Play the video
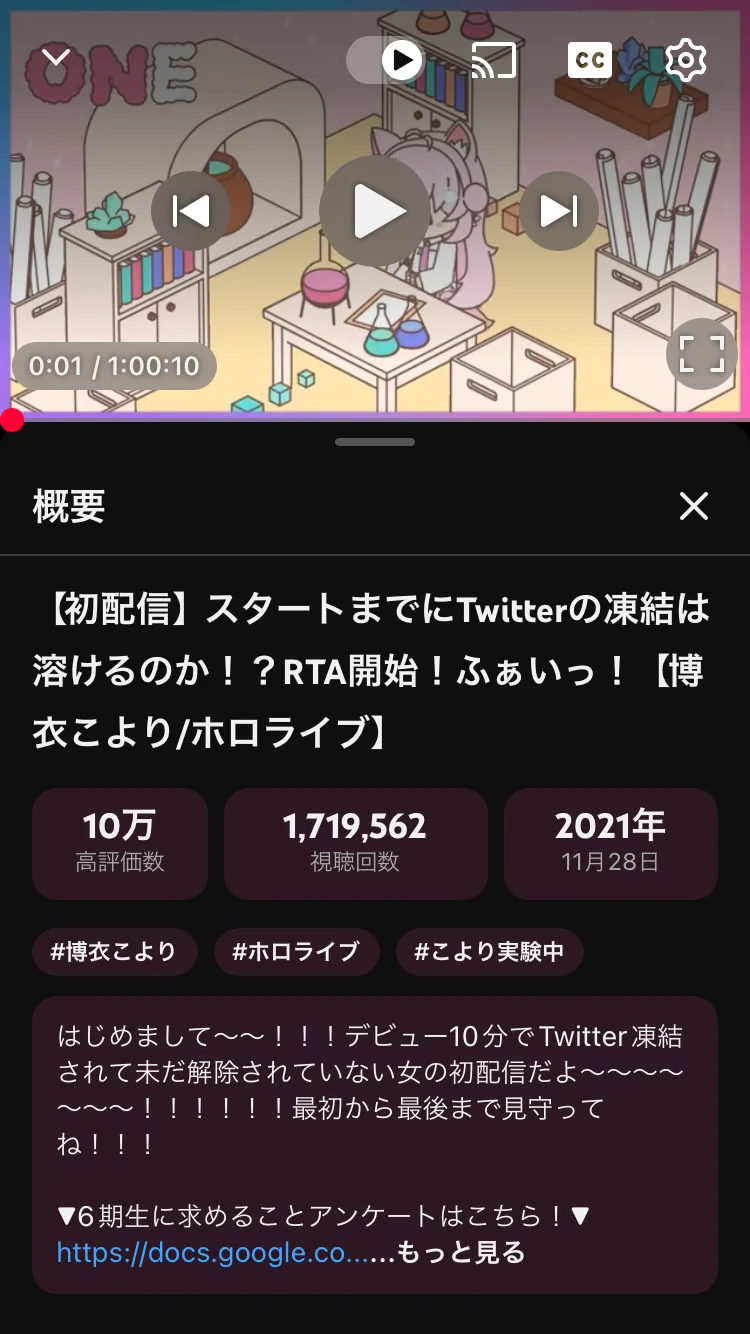The image size is (750, 1334). point(375,211)
